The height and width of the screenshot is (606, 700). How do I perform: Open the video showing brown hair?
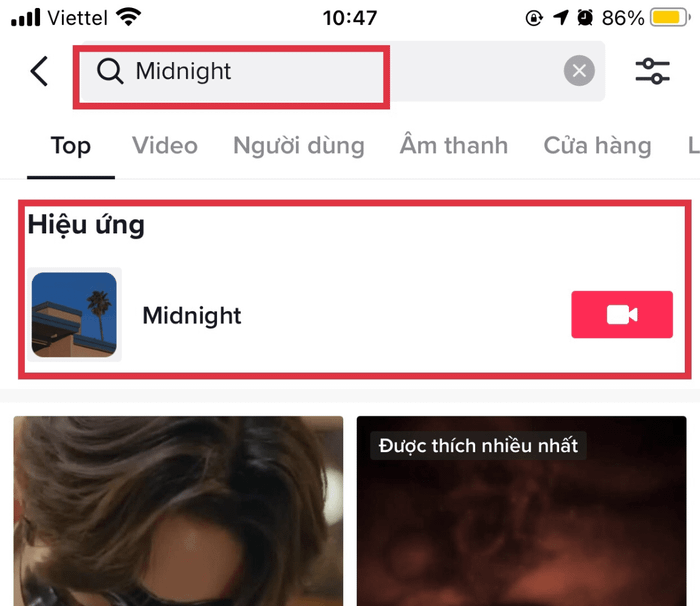(x=178, y=510)
